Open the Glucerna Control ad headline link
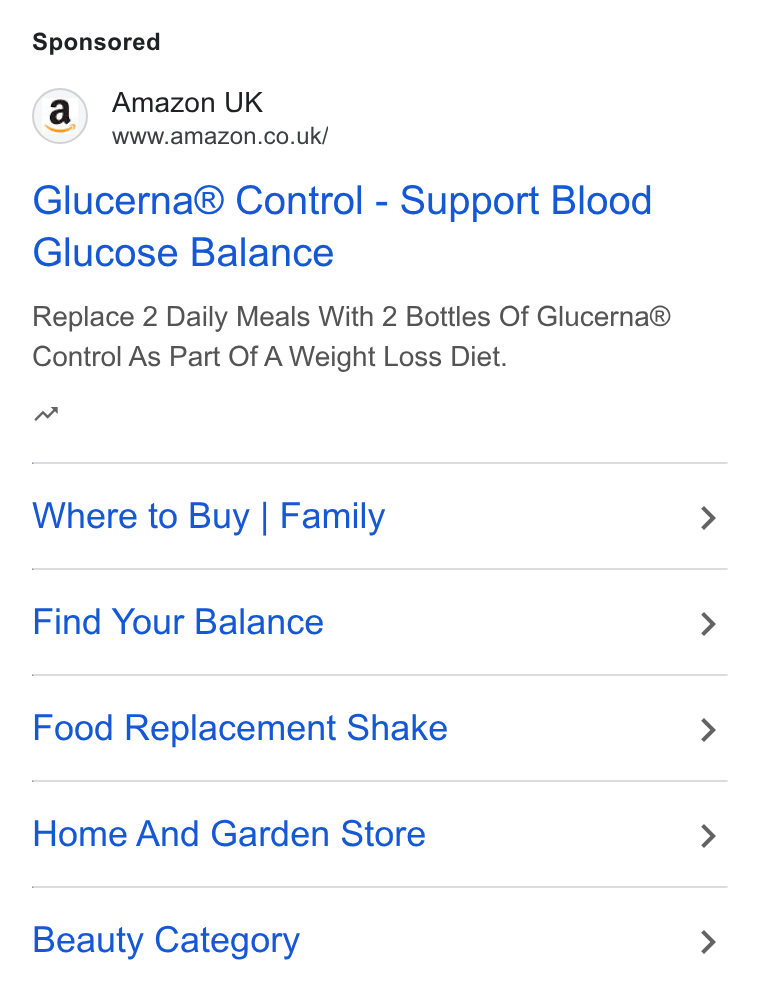This screenshot has height=992, width=760. point(342,226)
